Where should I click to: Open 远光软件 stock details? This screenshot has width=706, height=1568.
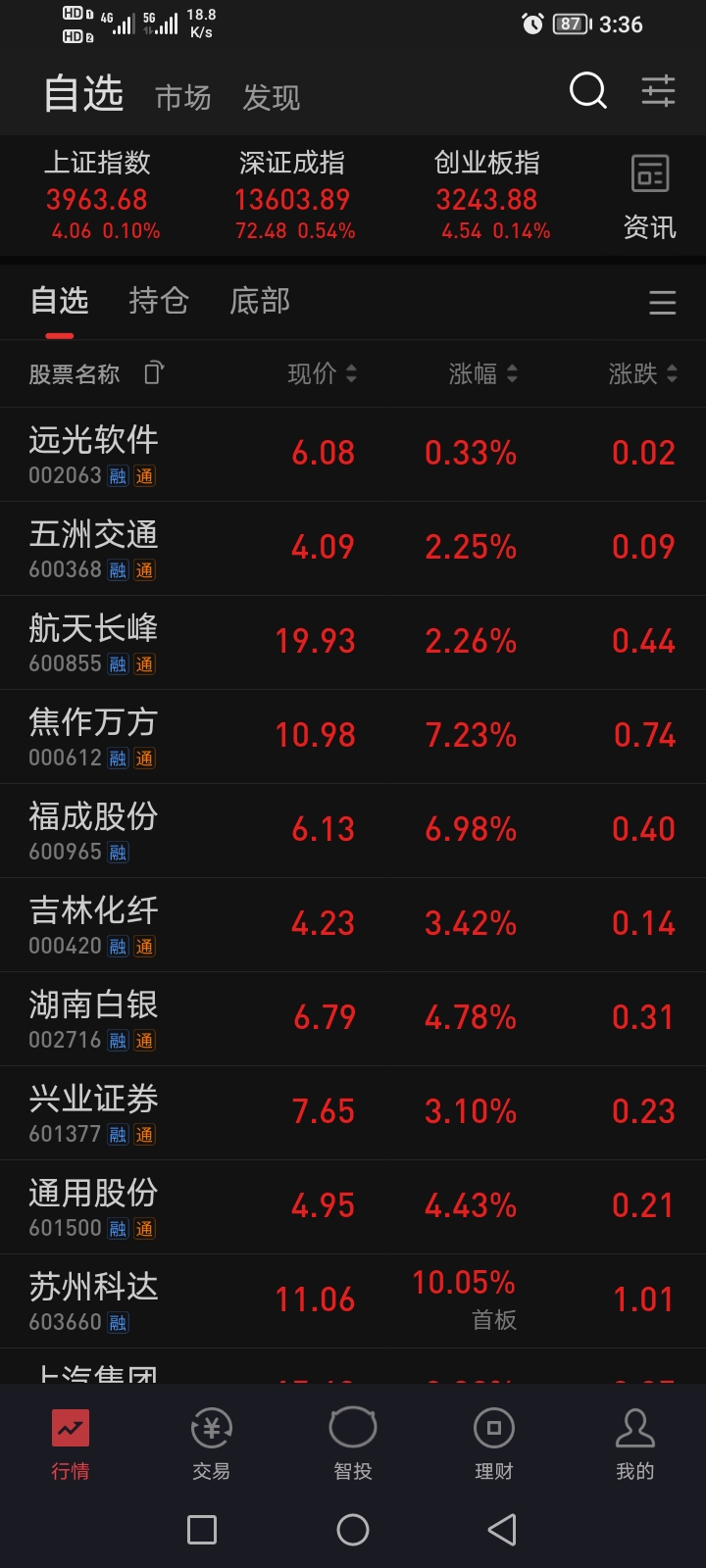93,453
